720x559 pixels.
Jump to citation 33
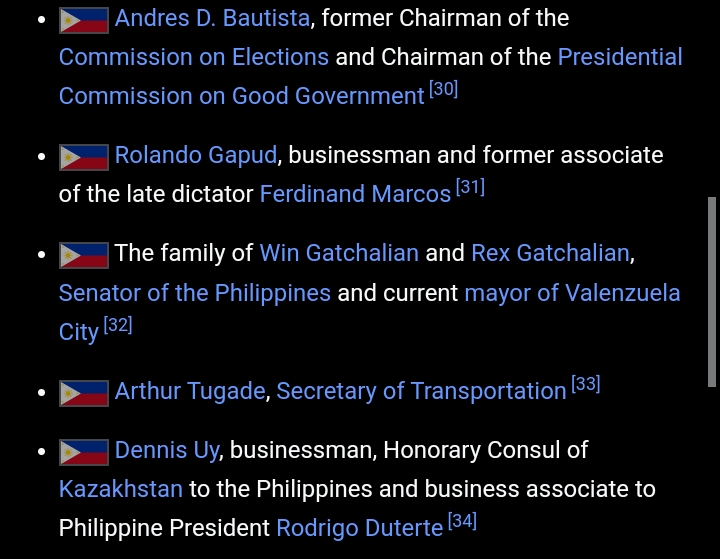click(586, 384)
